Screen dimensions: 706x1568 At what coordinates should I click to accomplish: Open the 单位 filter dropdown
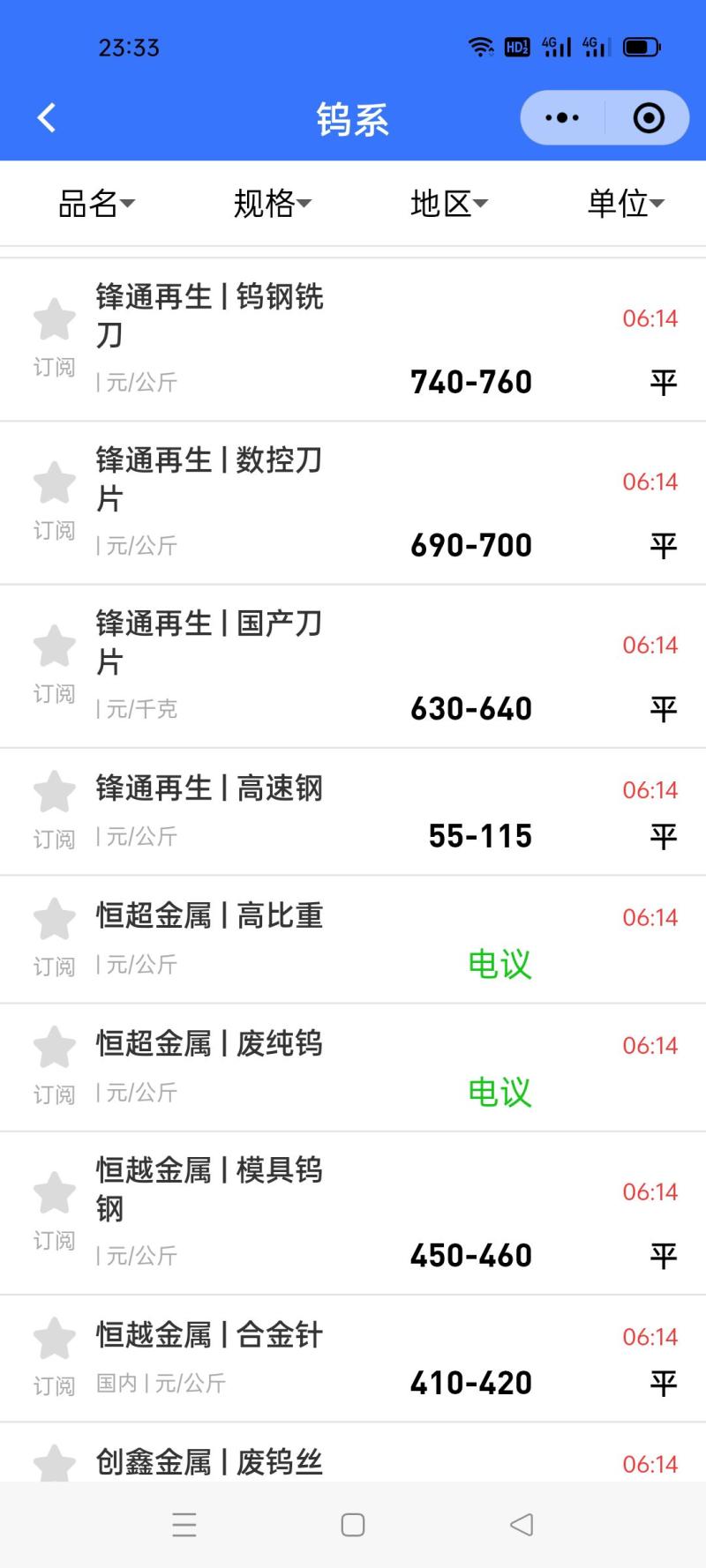(626, 204)
